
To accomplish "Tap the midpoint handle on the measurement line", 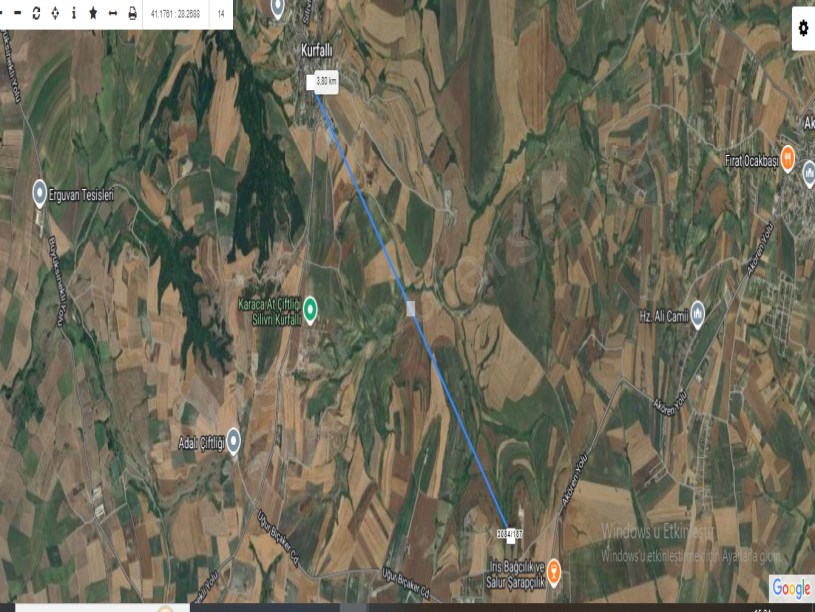I will (x=410, y=309).
